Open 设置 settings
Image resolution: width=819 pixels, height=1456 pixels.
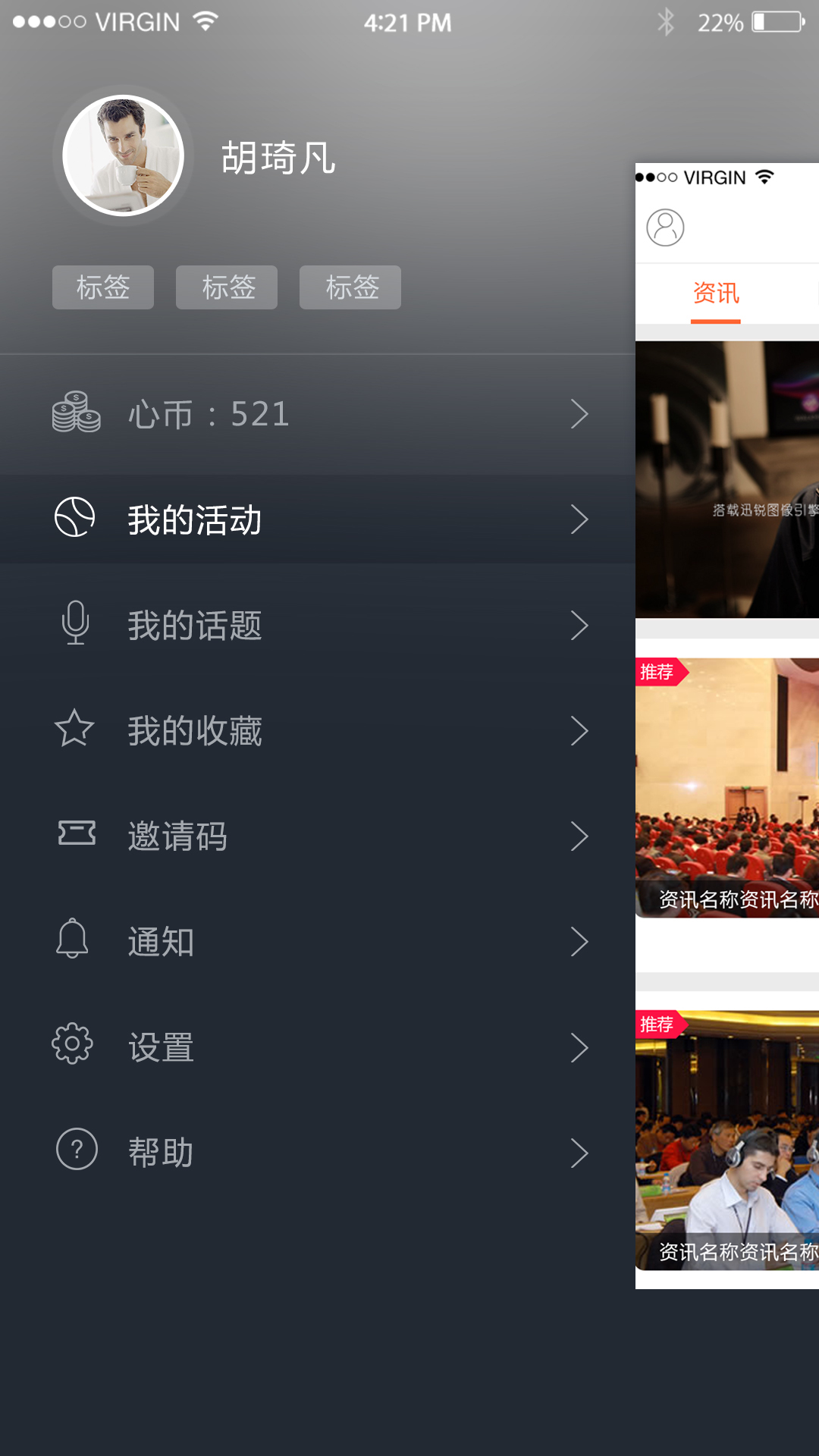coord(318,1047)
